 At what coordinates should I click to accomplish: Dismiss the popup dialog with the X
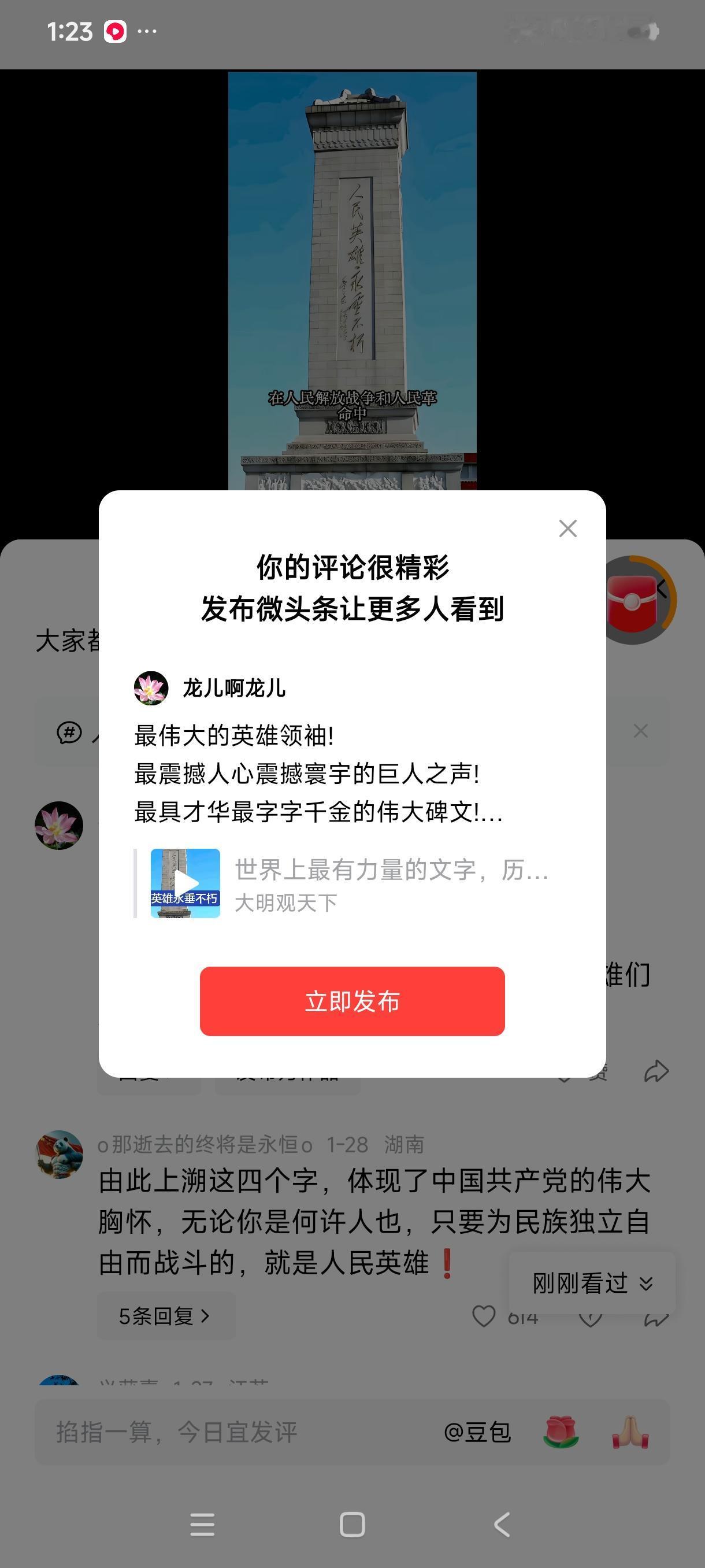567,528
